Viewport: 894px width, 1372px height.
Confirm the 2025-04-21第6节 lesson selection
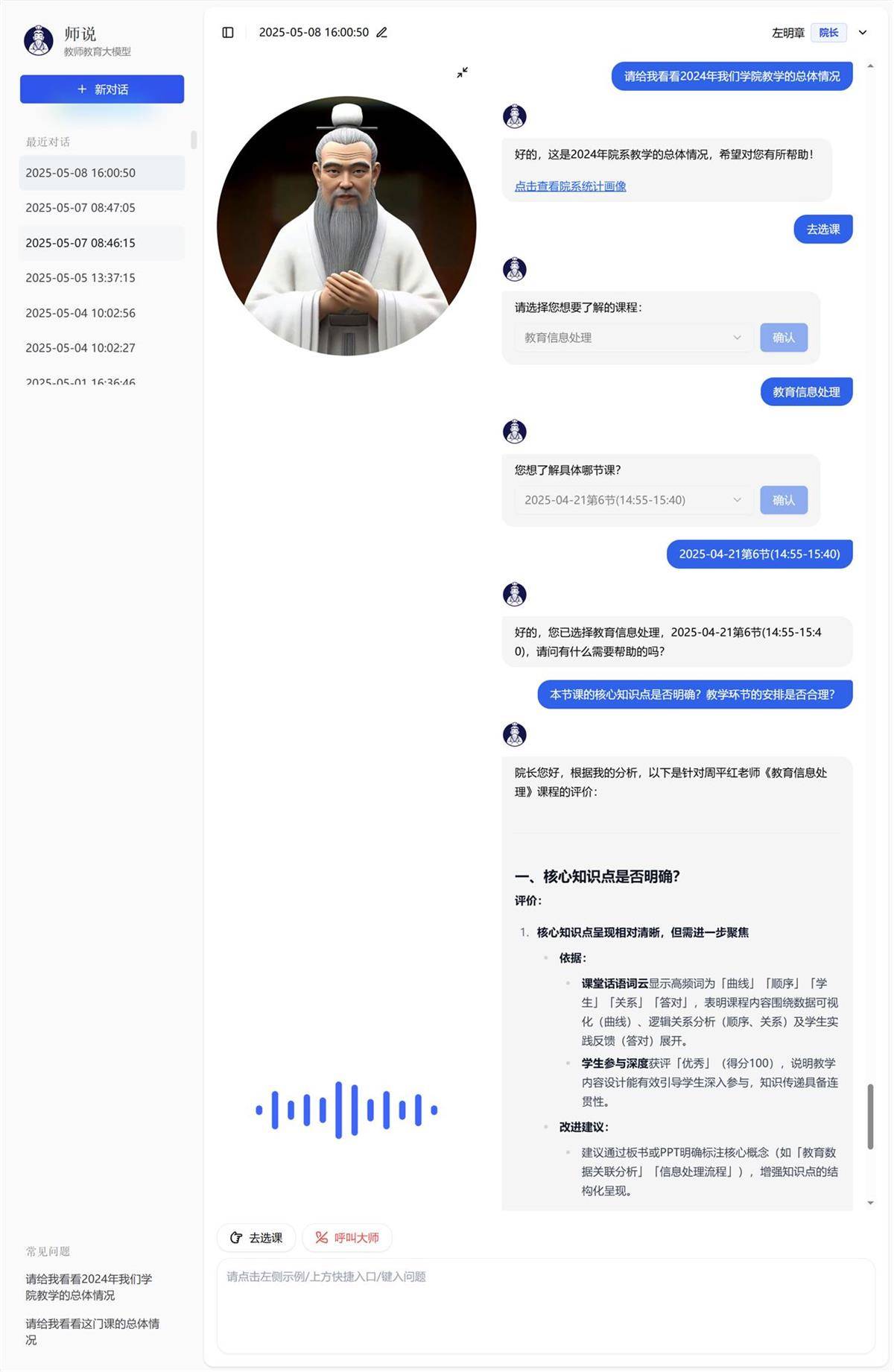783,500
